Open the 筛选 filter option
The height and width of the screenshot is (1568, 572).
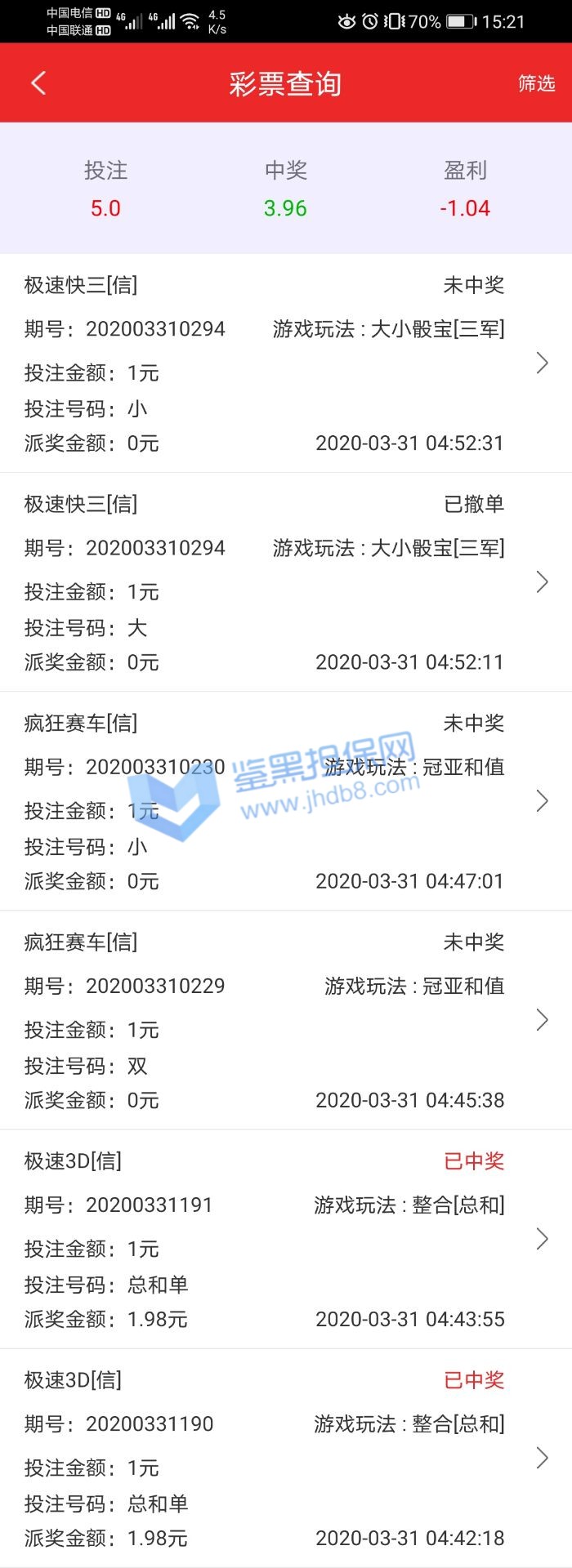click(536, 83)
